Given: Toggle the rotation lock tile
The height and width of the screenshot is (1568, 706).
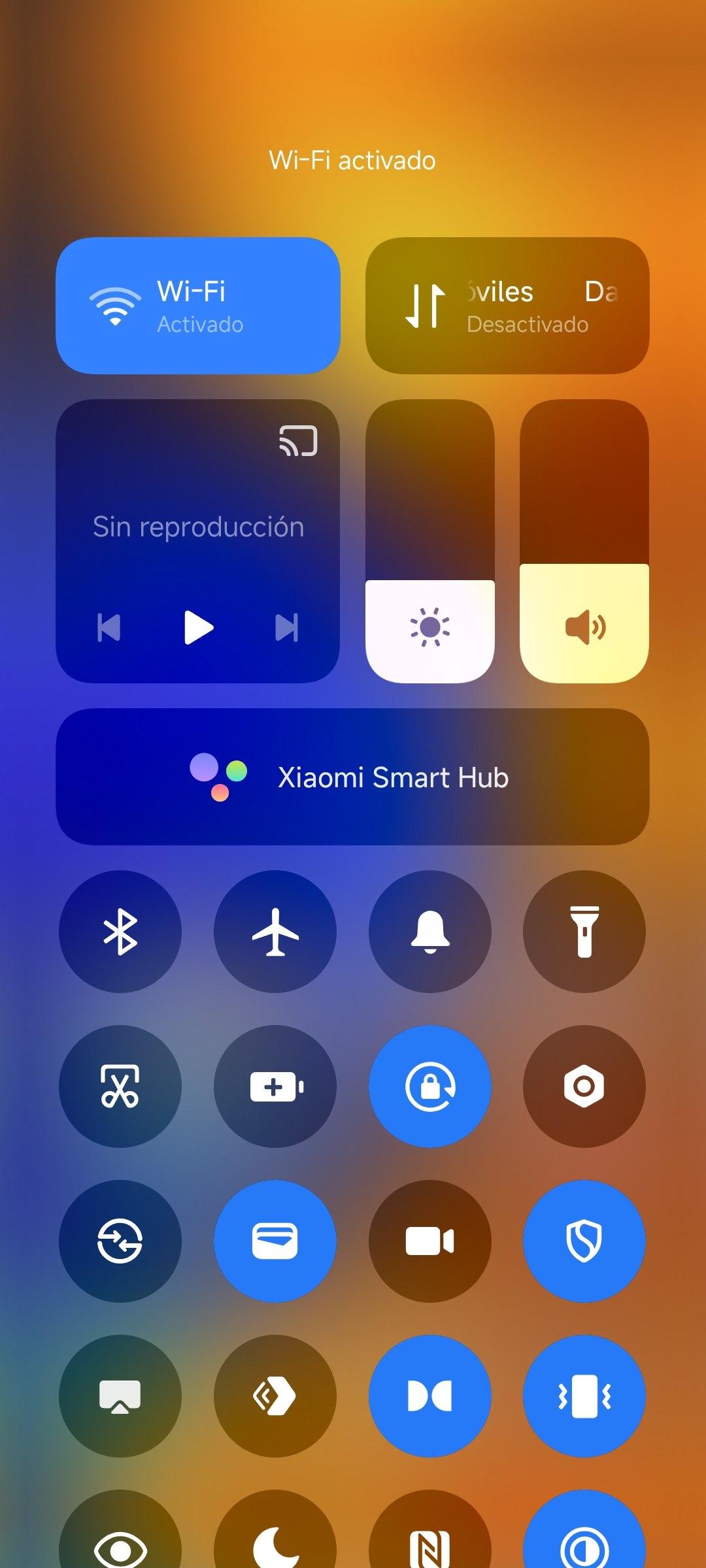Looking at the screenshot, I should tap(430, 1086).
